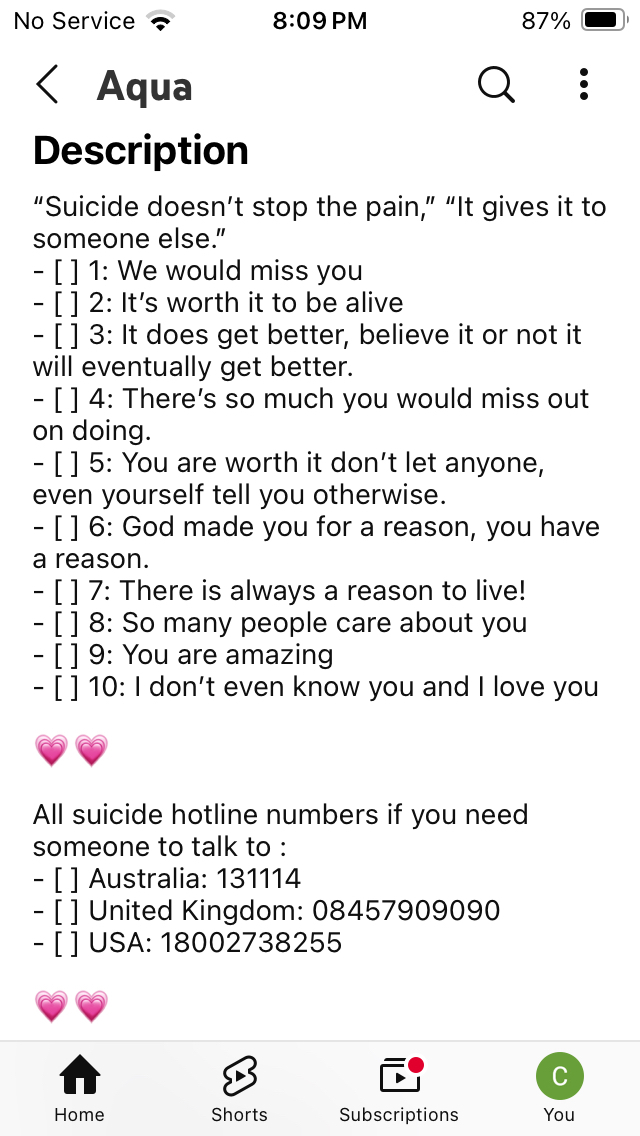The image size is (640, 1136).
Task: Go back from the Aqua channel page
Action: coord(47,84)
